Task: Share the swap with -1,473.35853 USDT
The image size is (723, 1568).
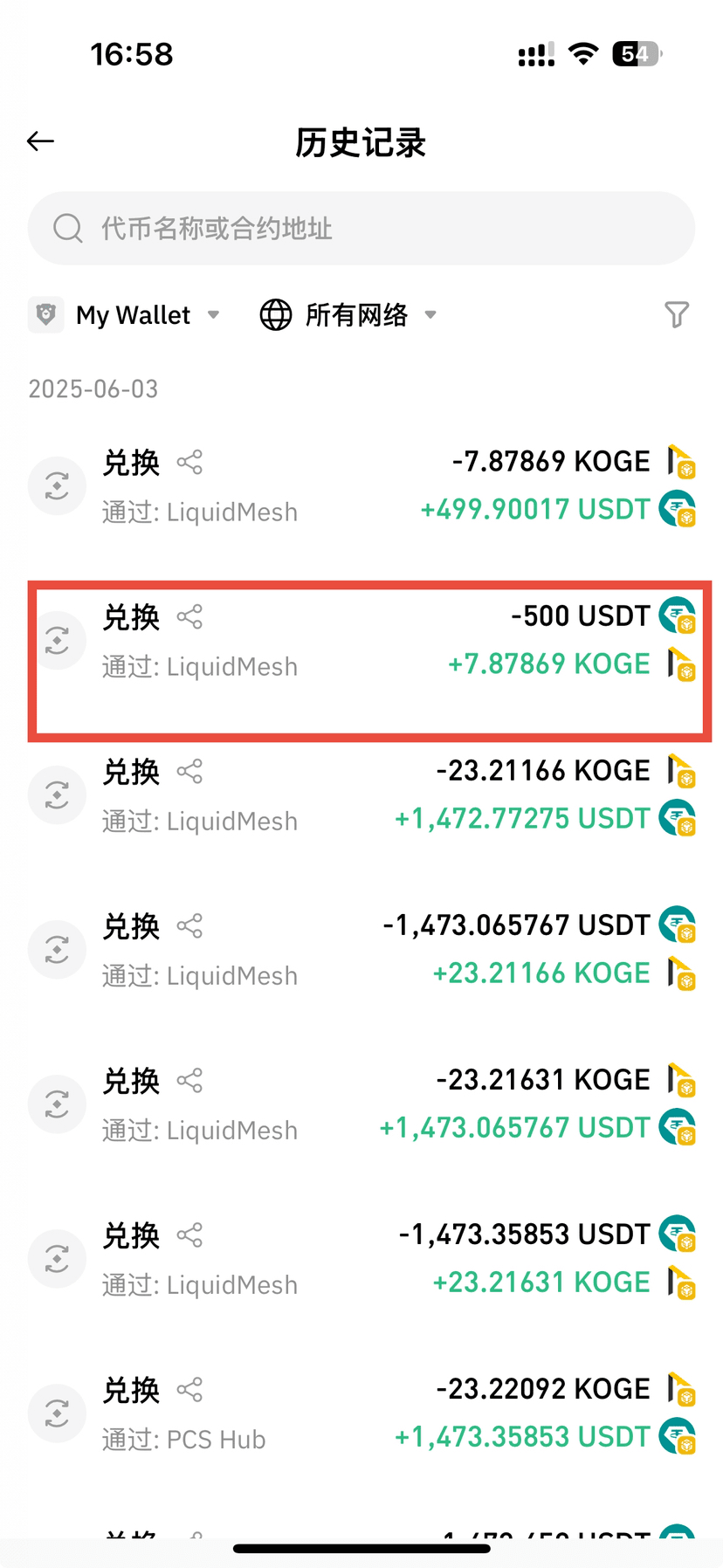Action: coord(189,1235)
